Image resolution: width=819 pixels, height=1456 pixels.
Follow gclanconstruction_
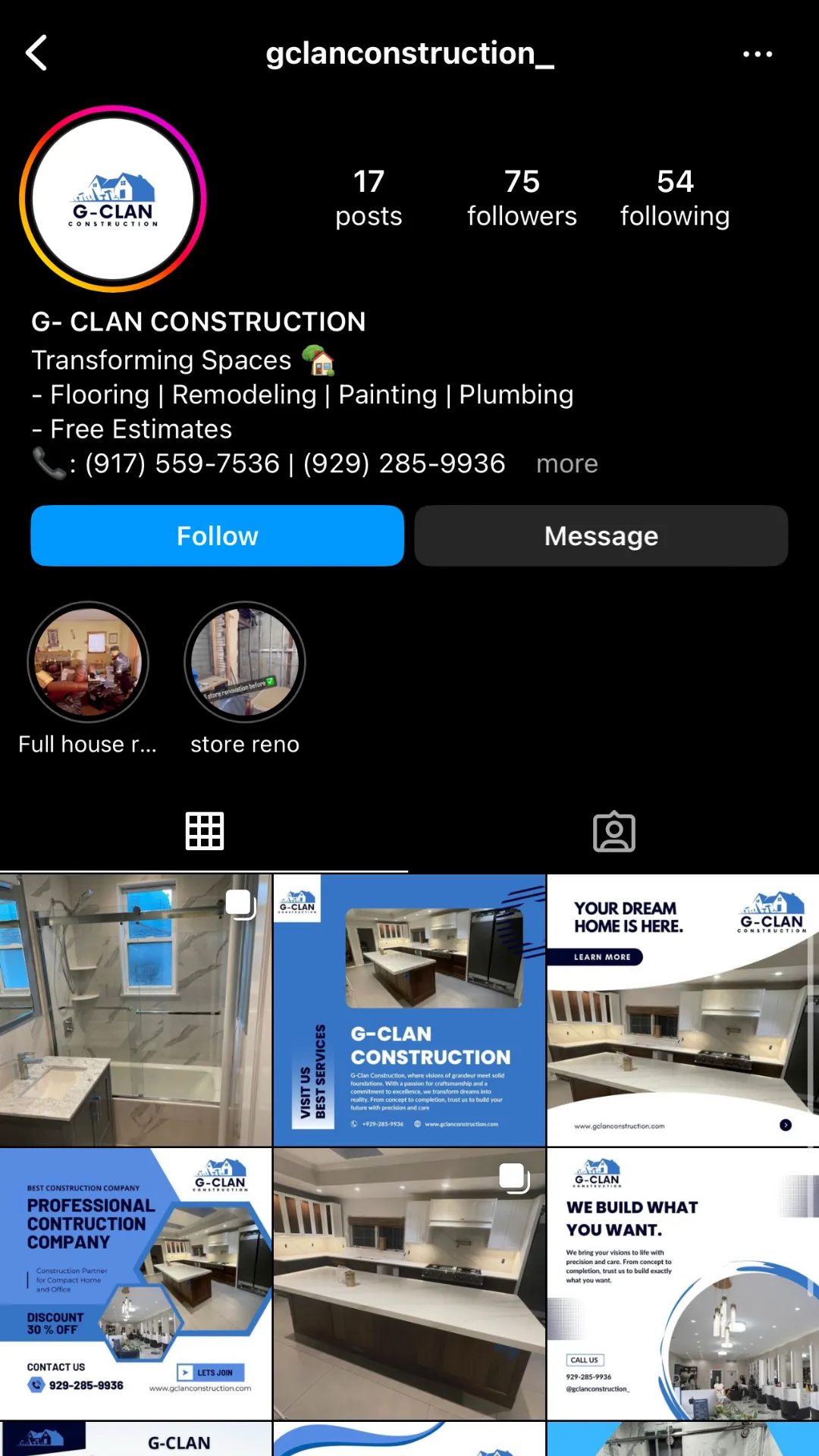tap(218, 536)
